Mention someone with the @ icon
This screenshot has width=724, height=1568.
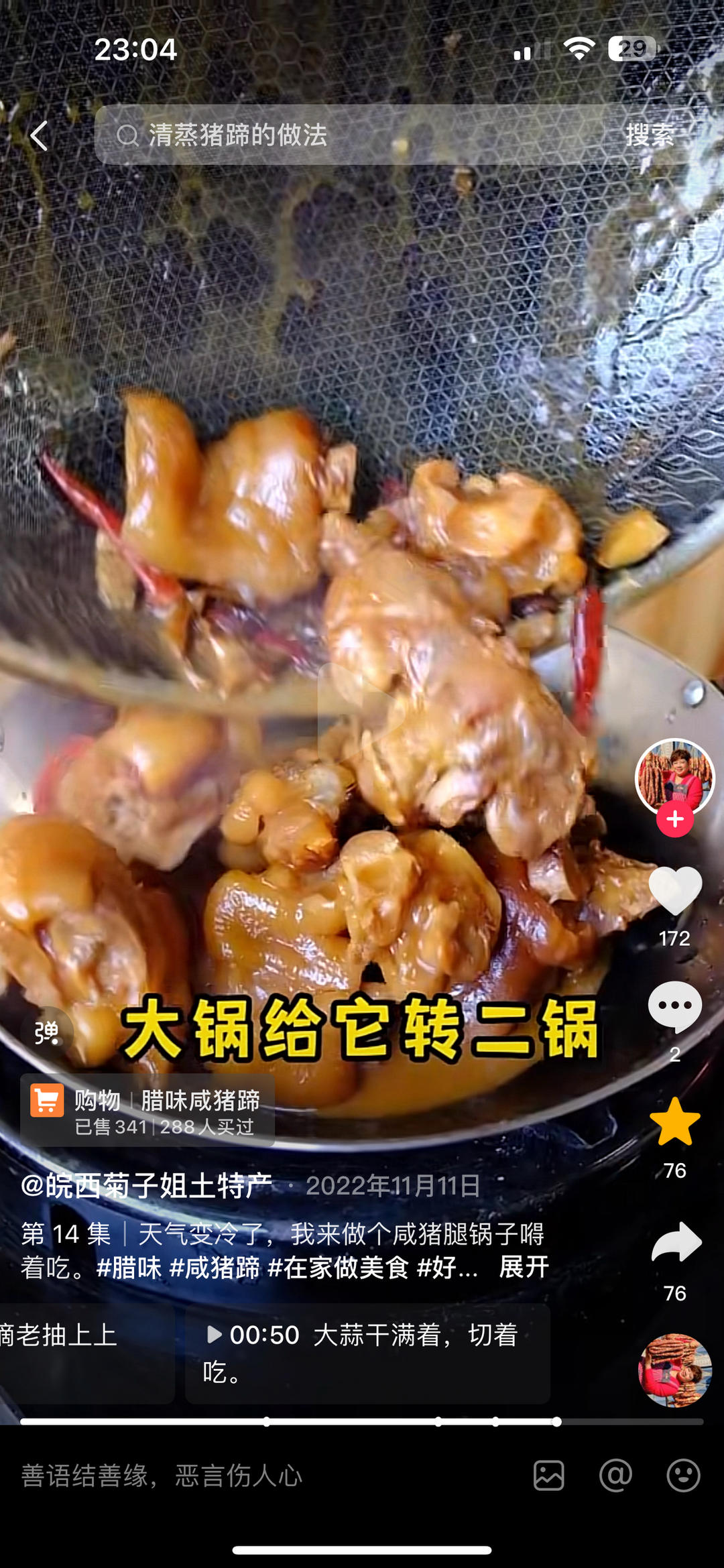[x=615, y=1476]
